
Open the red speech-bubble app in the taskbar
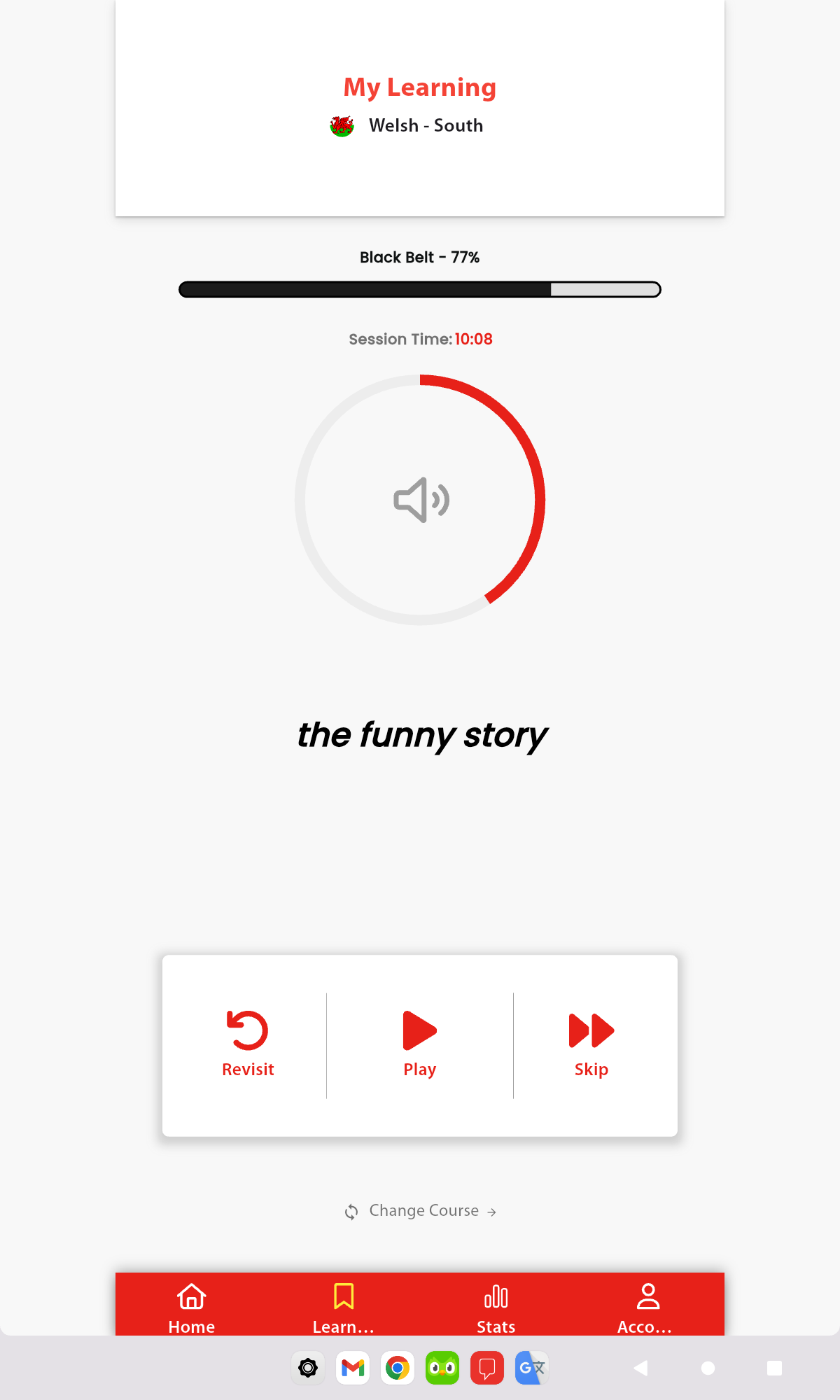point(487,1368)
